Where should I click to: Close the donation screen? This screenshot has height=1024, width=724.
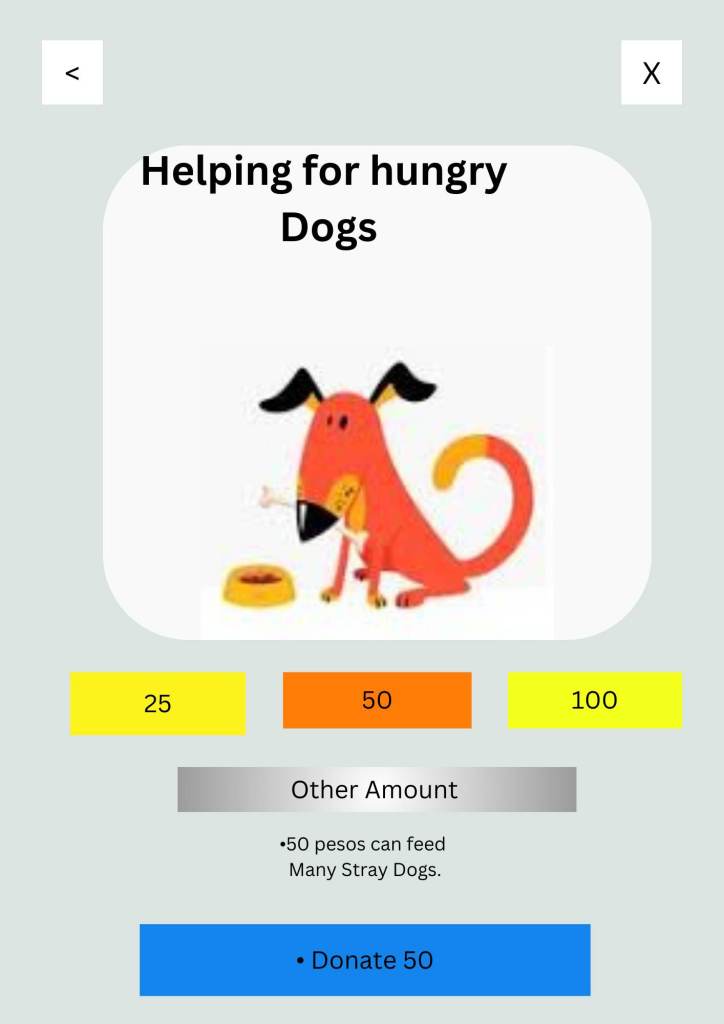click(651, 72)
